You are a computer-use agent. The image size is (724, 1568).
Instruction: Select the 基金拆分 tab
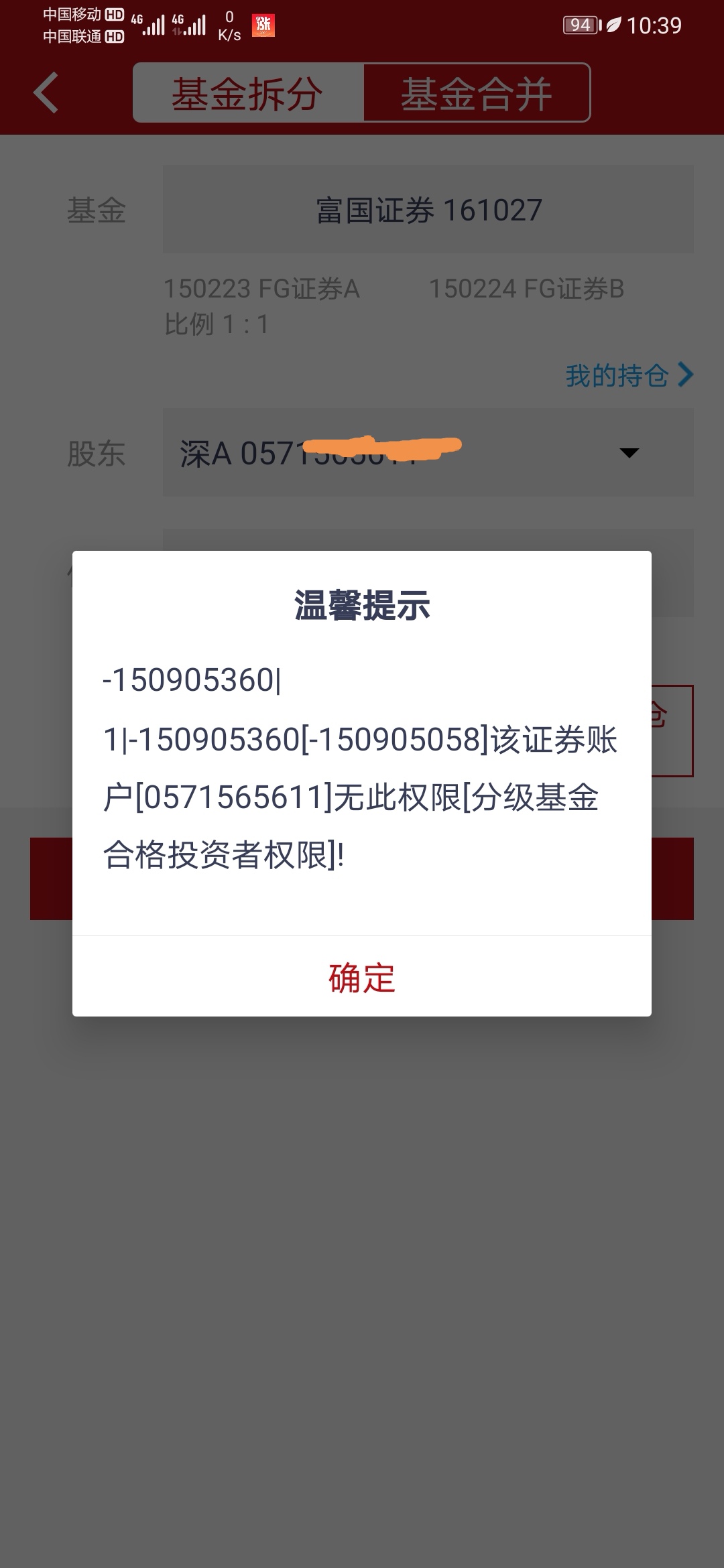click(x=248, y=93)
